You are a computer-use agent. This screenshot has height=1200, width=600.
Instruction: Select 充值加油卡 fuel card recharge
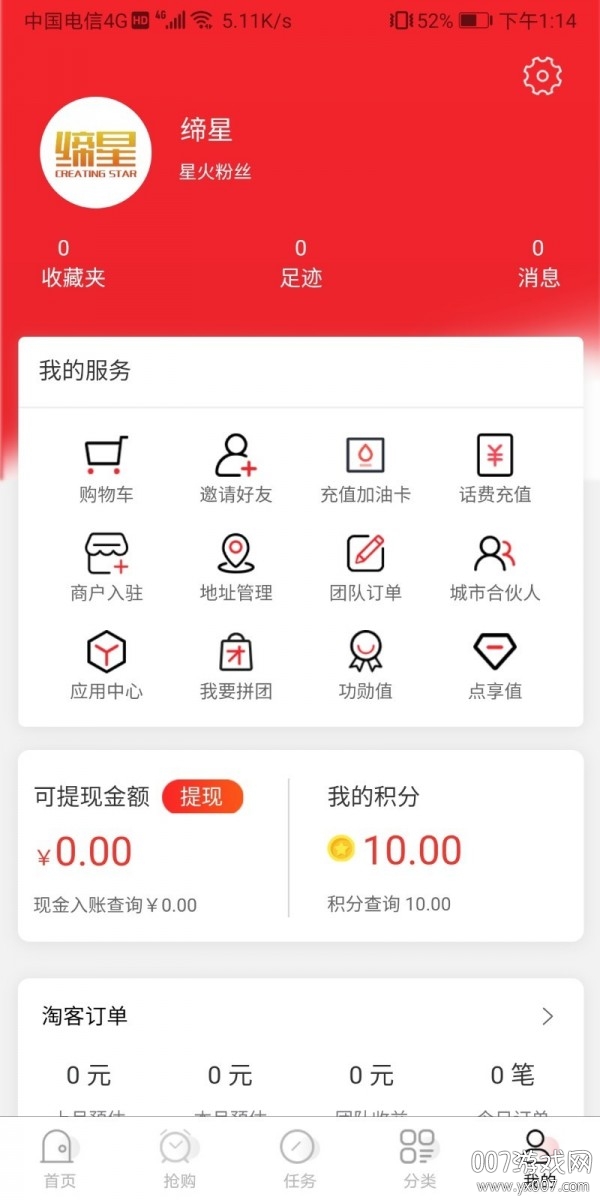click(x=365, y=466)
